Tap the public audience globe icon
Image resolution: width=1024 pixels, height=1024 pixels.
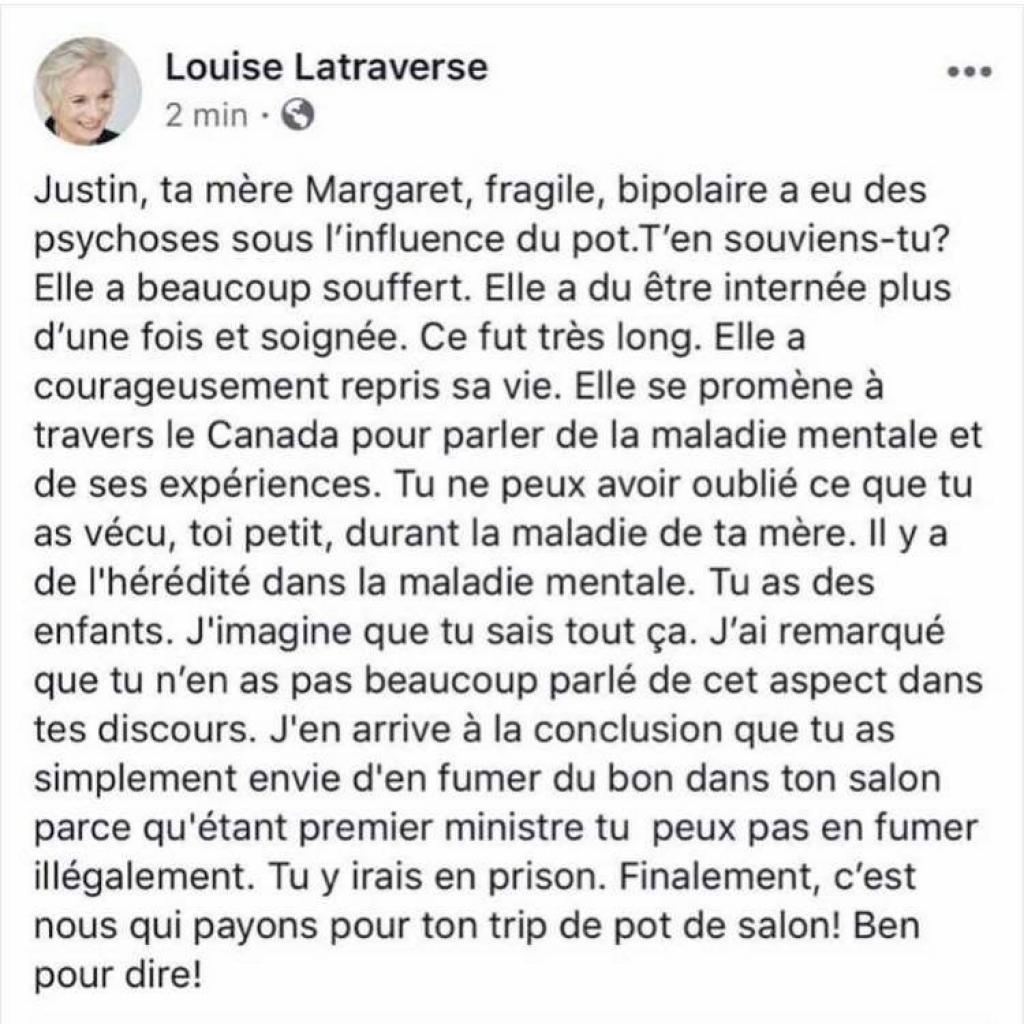(299, 116)
